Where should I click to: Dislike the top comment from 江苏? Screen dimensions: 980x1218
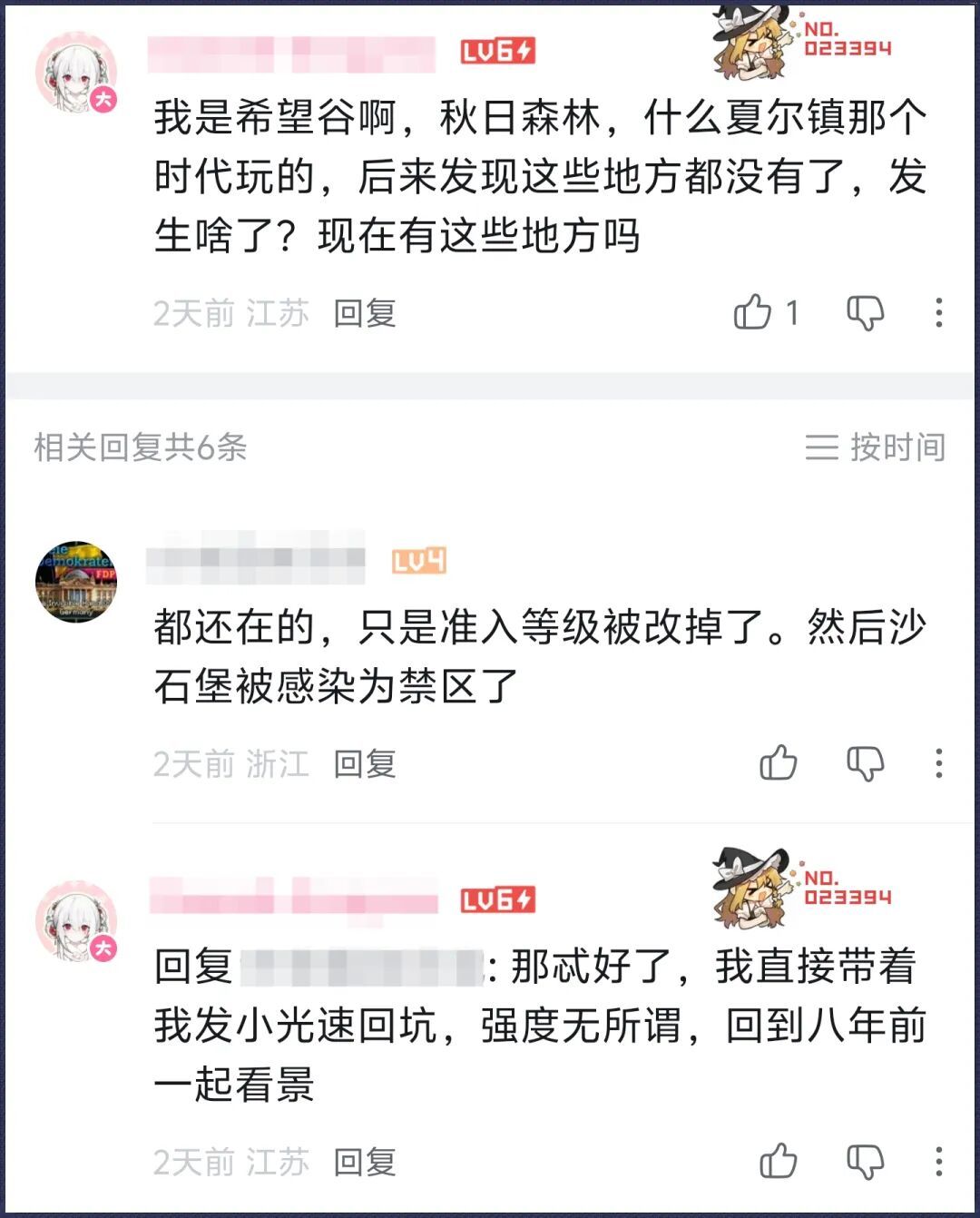[865, 312]
